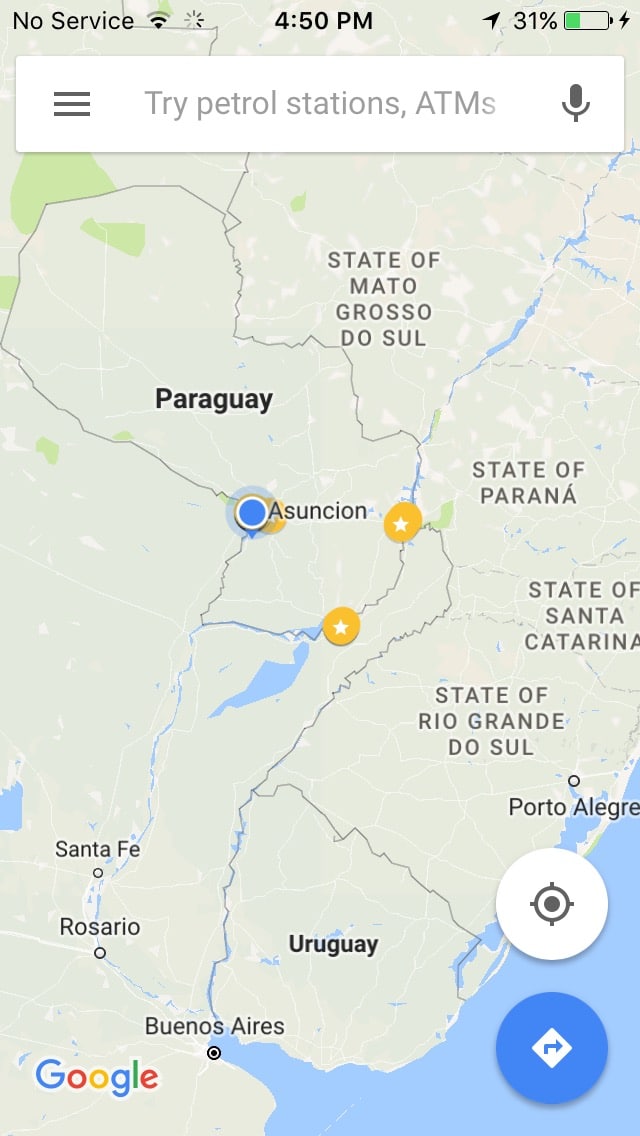Viewport: 640px width, 1136px height.
Task: Tap the search field for places
Action: click(x=320, y=104)
